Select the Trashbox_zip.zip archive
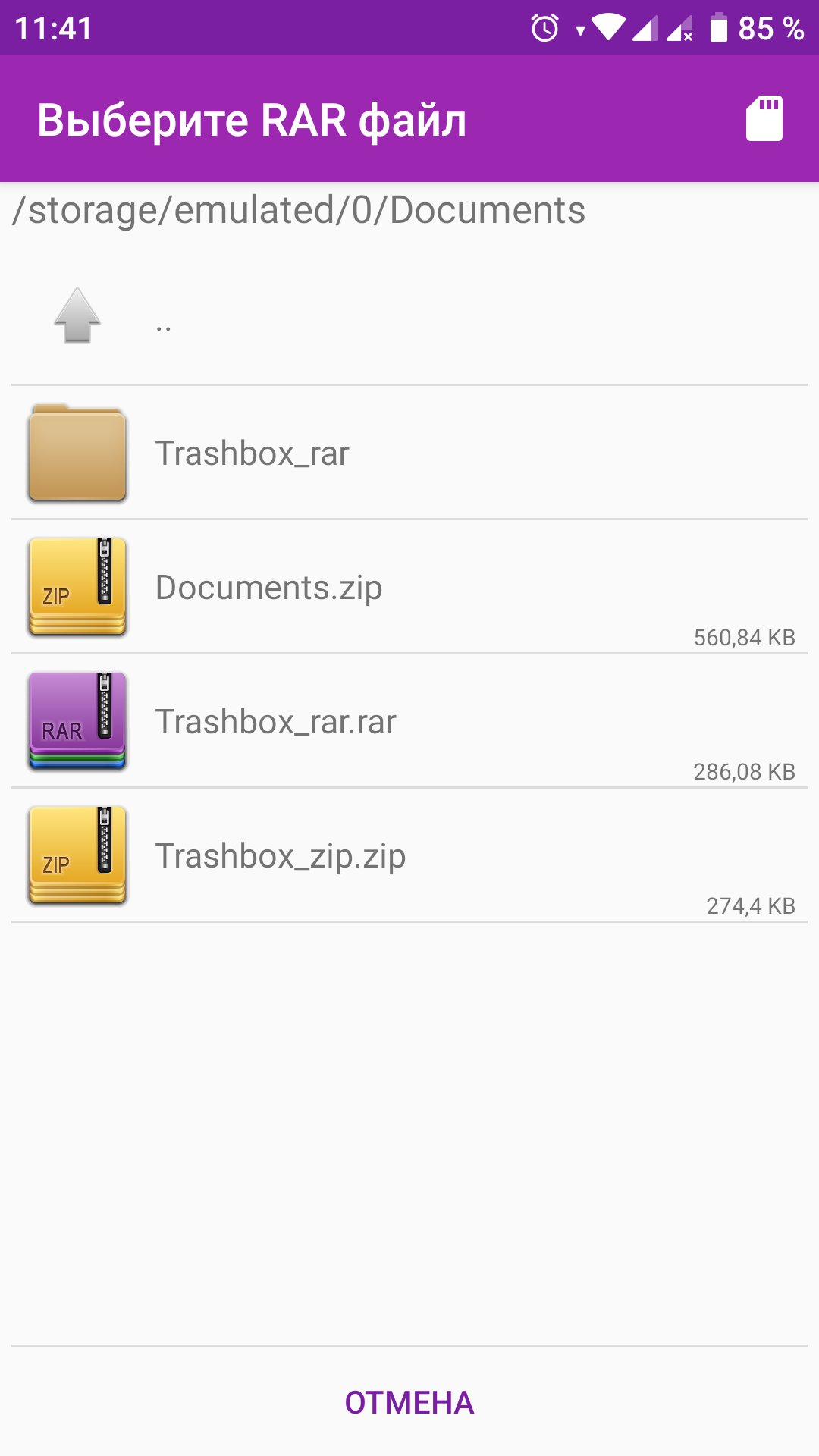The width and height of the screenshot is (819, 1456). [x=409, y=855]
